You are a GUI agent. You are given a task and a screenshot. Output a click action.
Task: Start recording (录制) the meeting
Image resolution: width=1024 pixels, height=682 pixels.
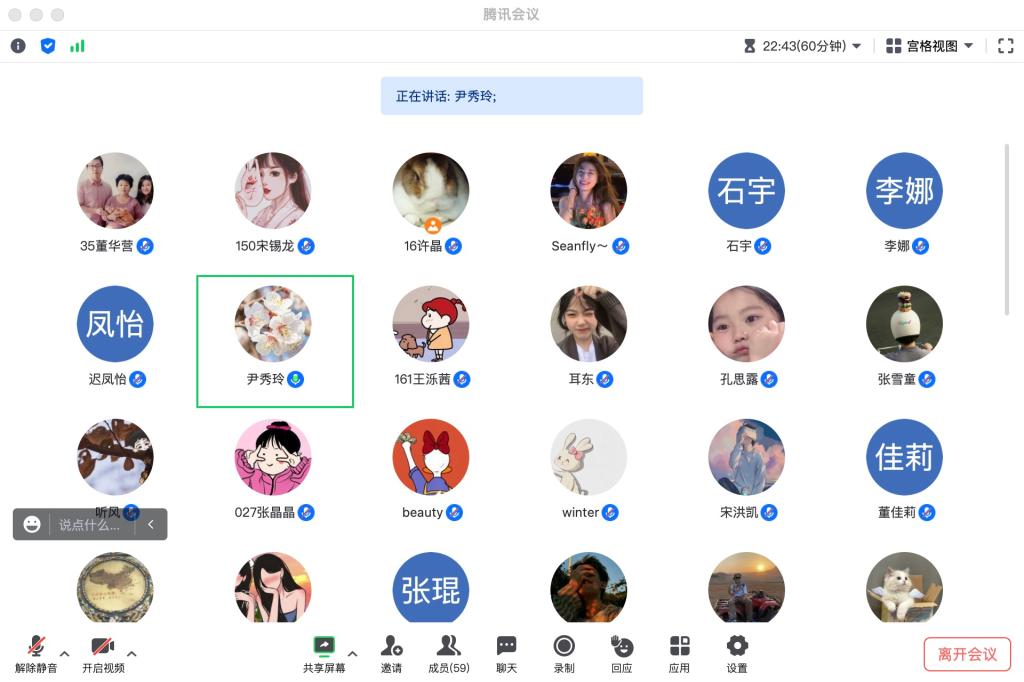tap(564, 653)
